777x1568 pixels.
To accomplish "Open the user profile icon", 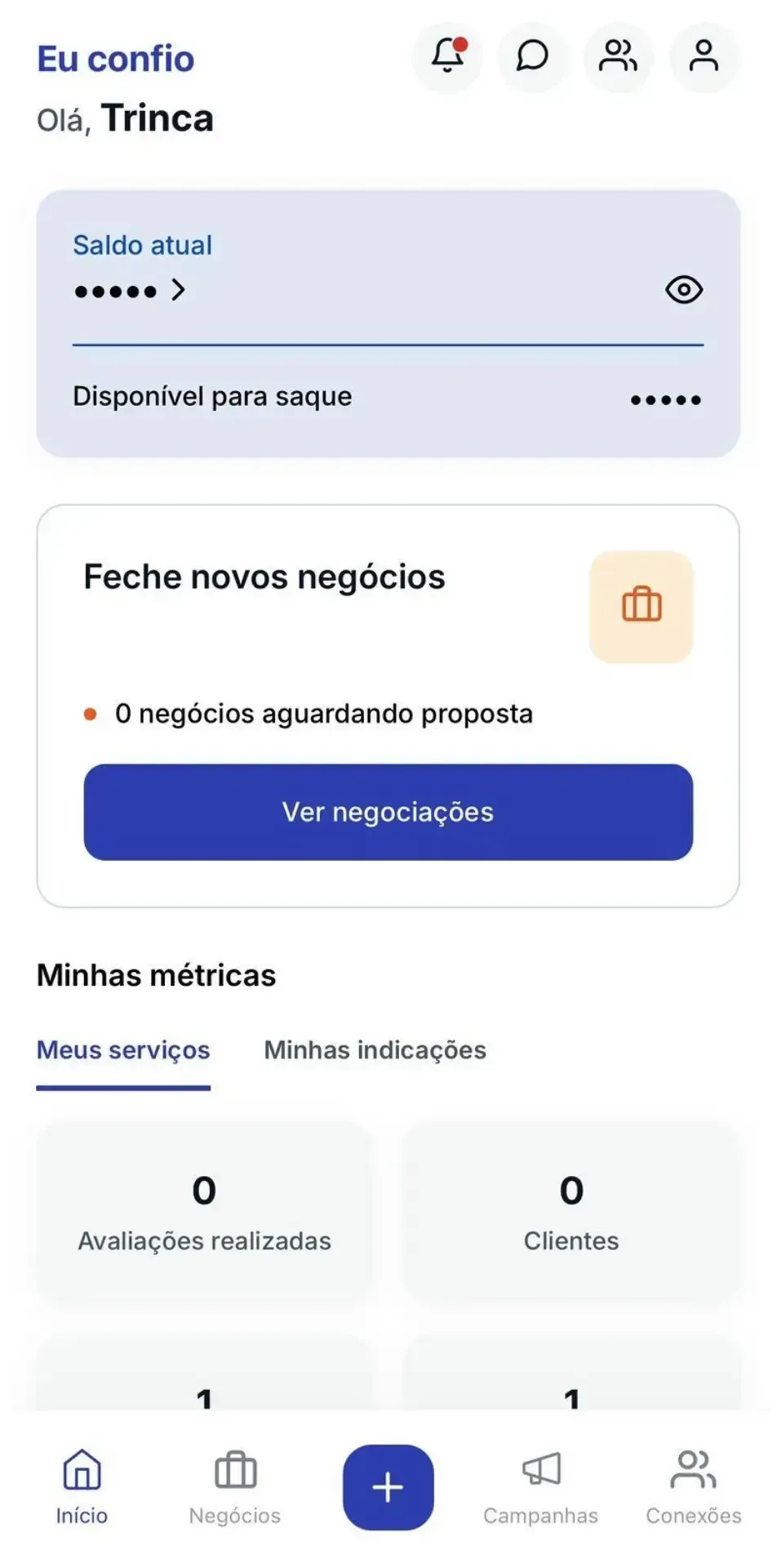I will pyautogui.click(x=704, y=56).
